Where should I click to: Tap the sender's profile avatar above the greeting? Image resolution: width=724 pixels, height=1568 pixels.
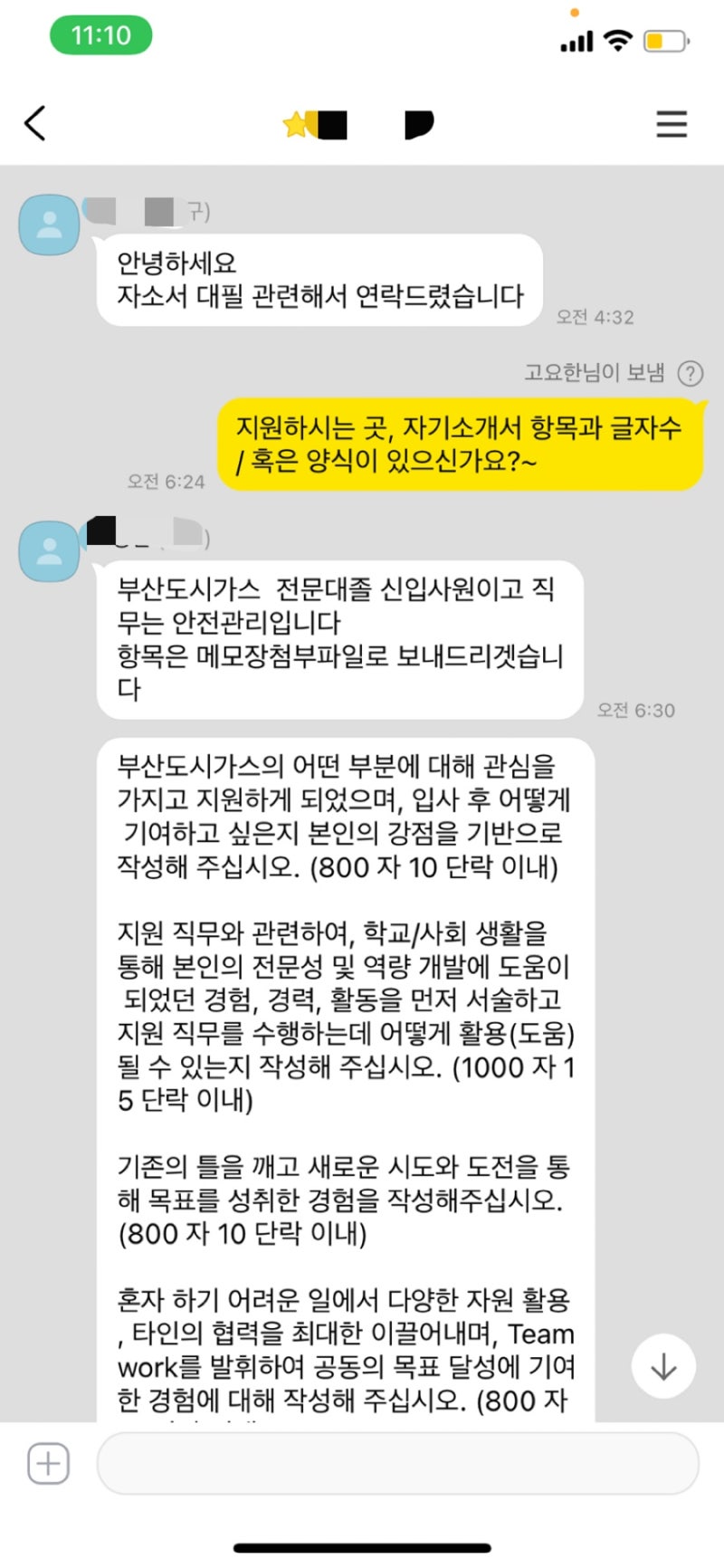click(x=49, y=225)
